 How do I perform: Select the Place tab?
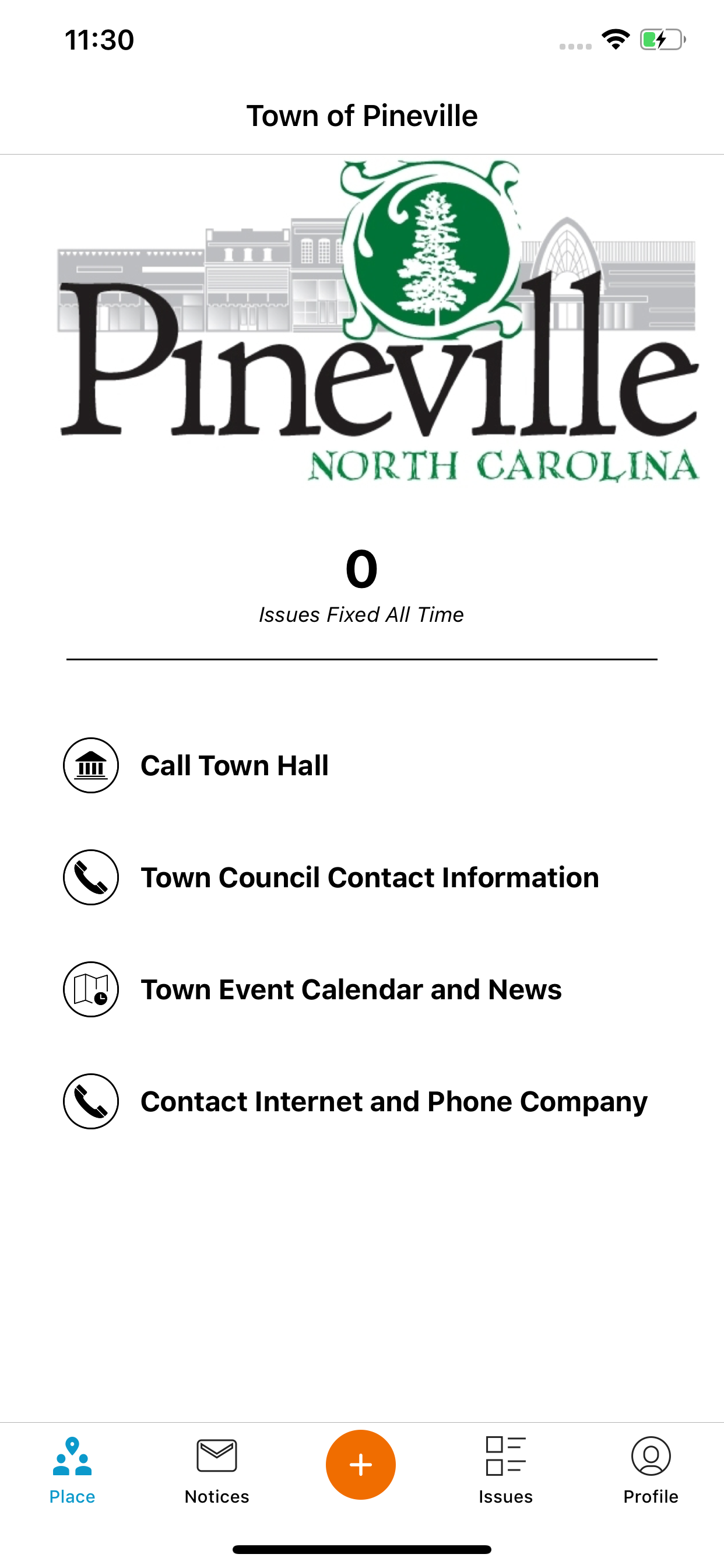[72, 1471]
